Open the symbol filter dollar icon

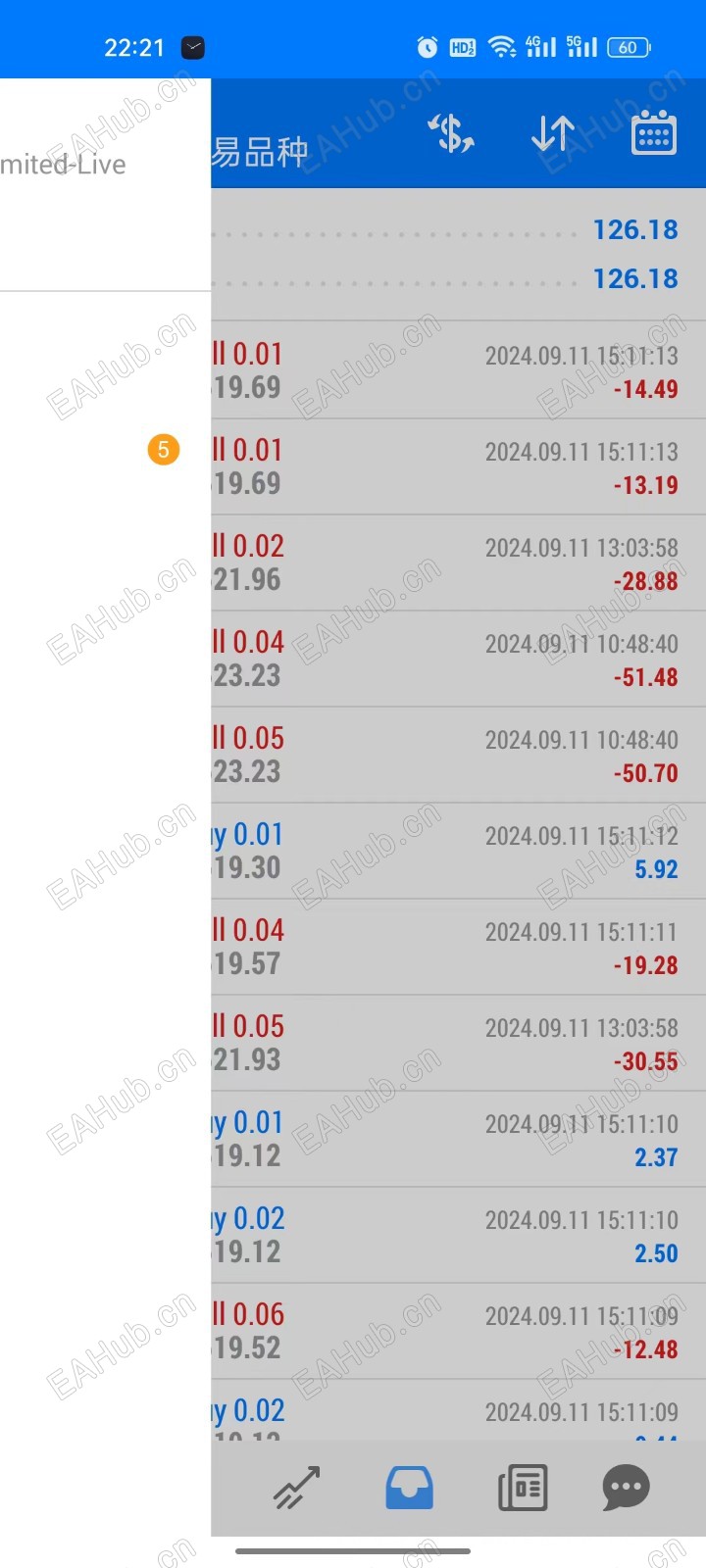451,133
